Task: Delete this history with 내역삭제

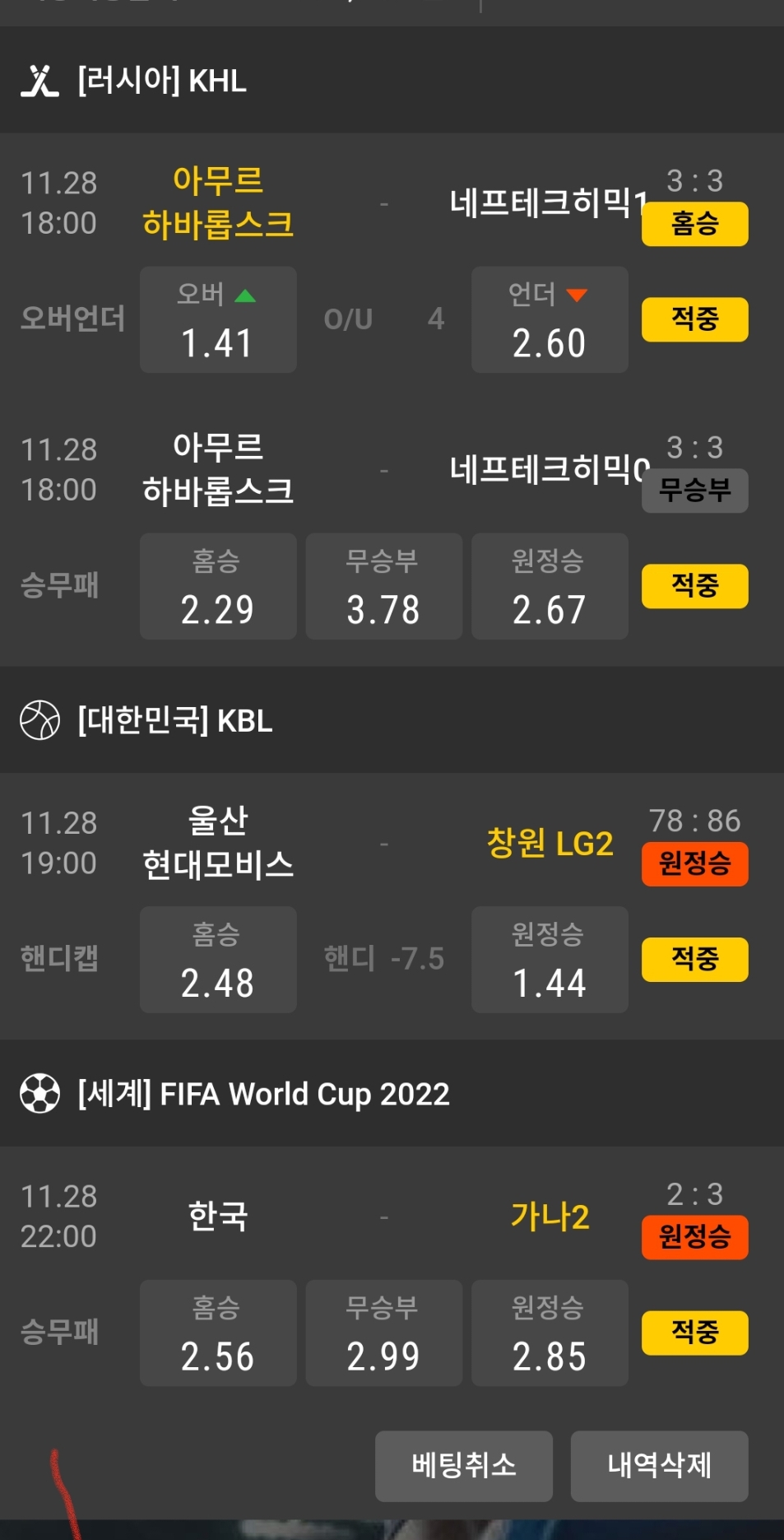Action: click(659, 1465)
